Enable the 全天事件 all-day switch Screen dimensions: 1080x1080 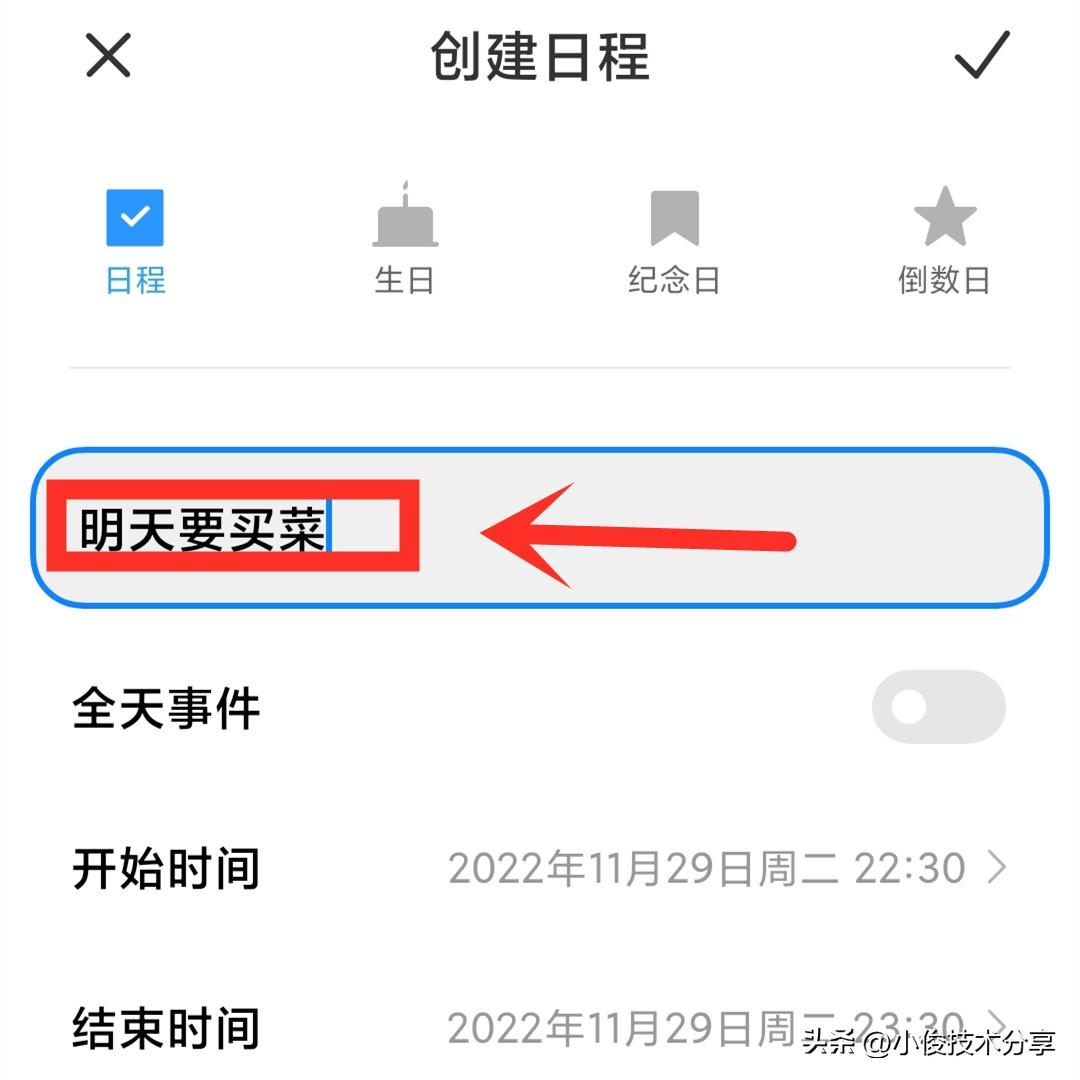coord(938,707)
